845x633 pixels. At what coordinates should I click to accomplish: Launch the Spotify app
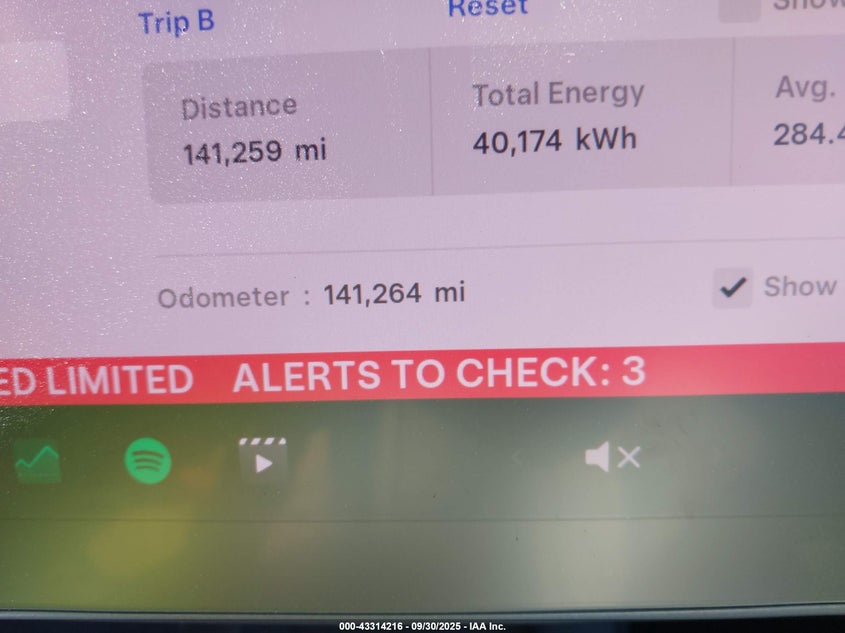click(148, 461)
